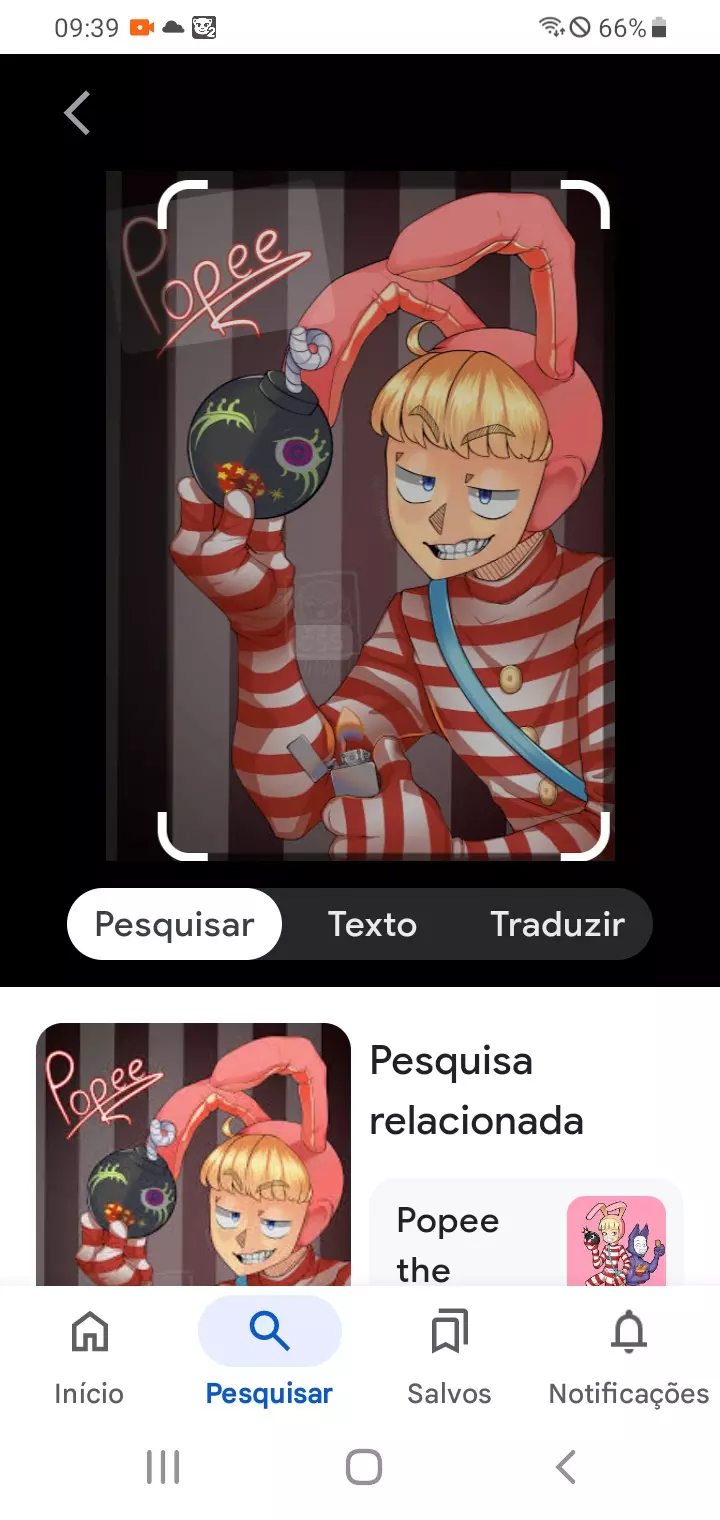Switch to the Traduzir mode

(557, 924)
